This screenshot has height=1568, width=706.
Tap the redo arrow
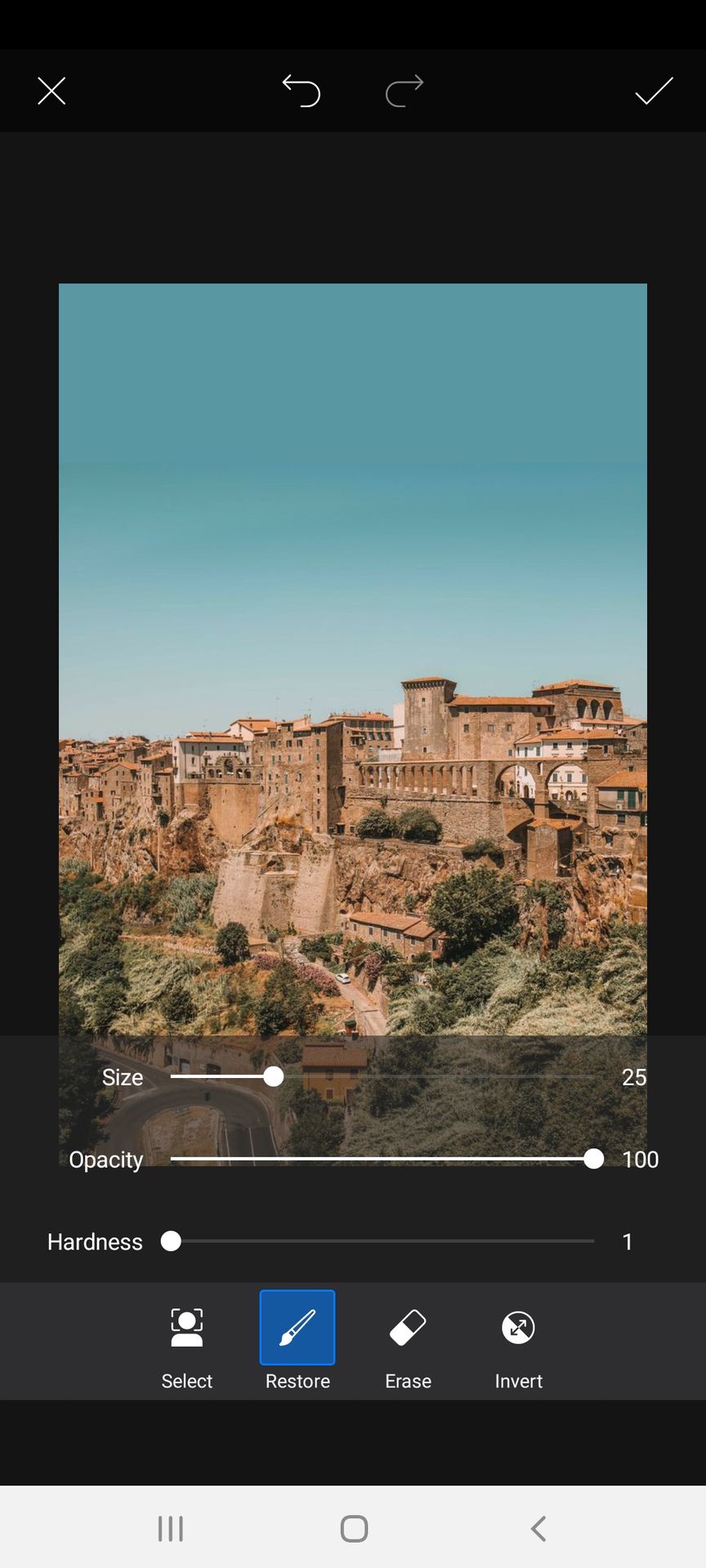click(x=404, y=91)
